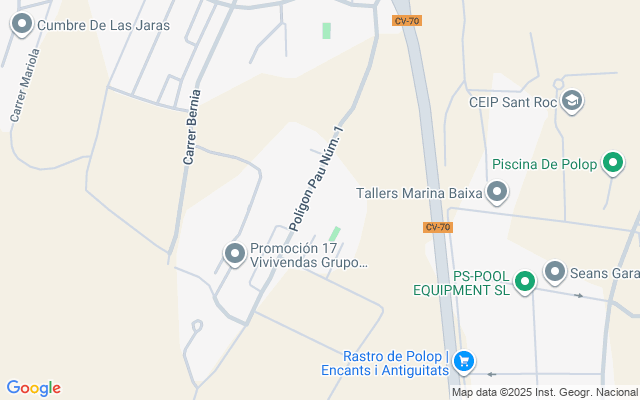
Task: Select the Tallers Marina Baixa pin
Action: coord(497,192)
